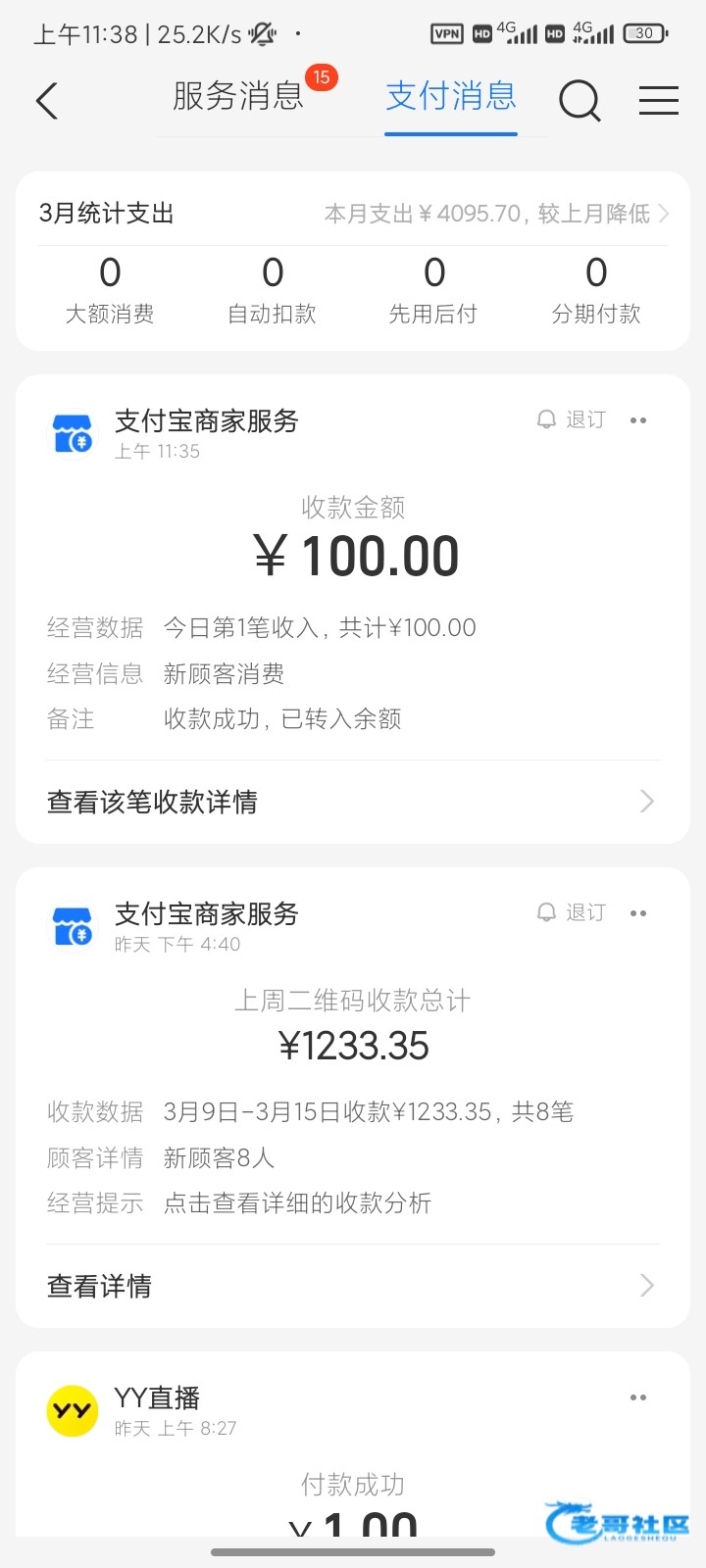The image size is (706, 1568).
Task: Open the search magnifier icon
Action: click(x=580, y=100)
